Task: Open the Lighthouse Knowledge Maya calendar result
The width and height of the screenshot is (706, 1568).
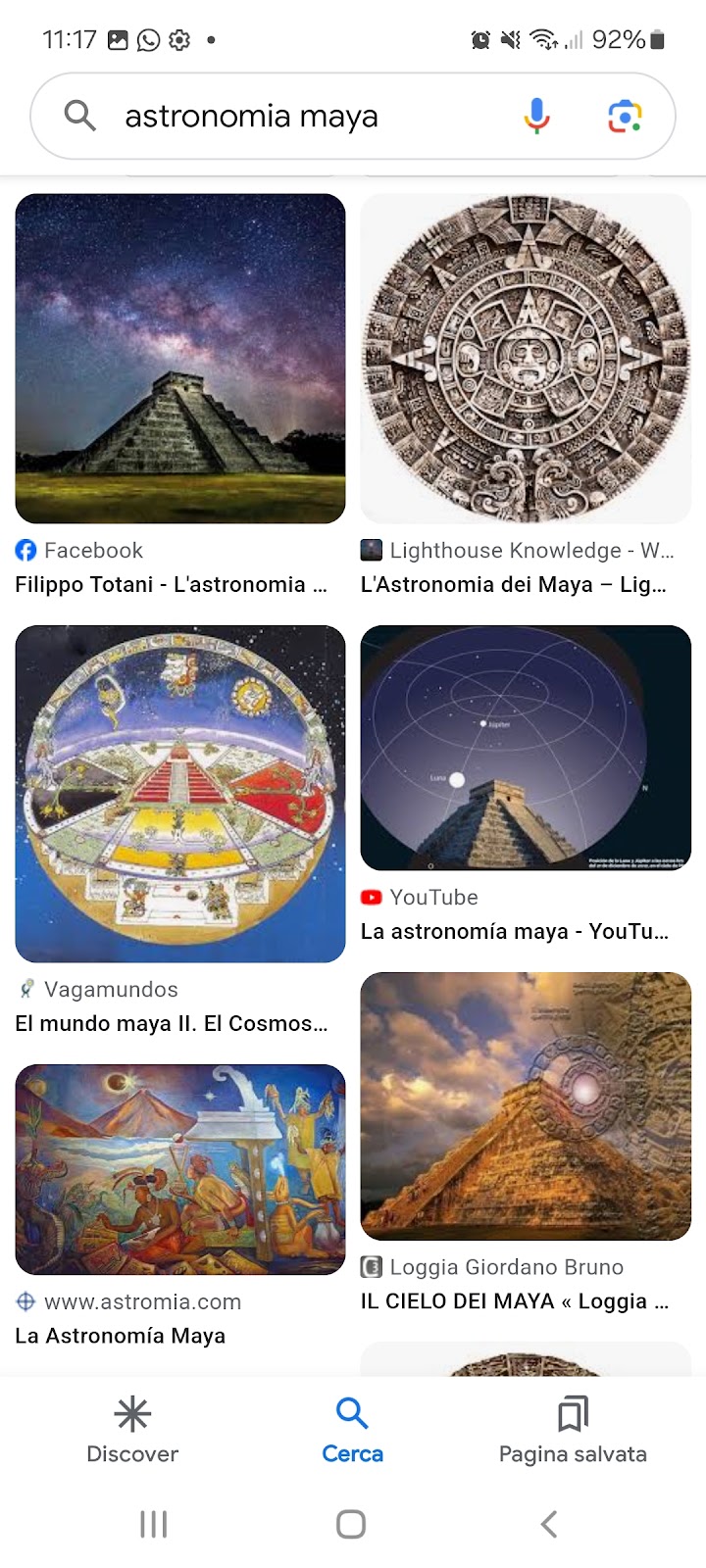Action: [526, 359]
